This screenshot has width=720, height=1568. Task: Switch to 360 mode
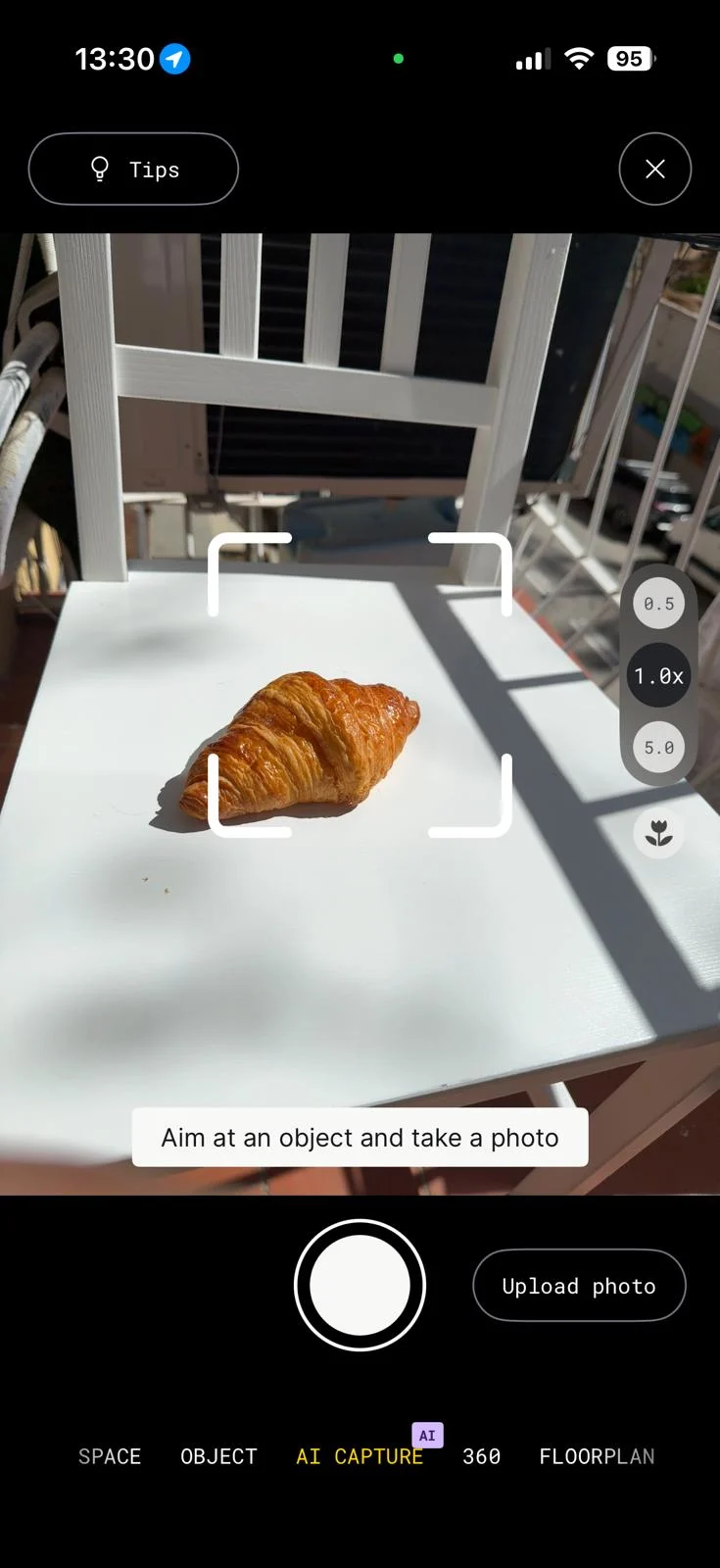pos(481,1456)
